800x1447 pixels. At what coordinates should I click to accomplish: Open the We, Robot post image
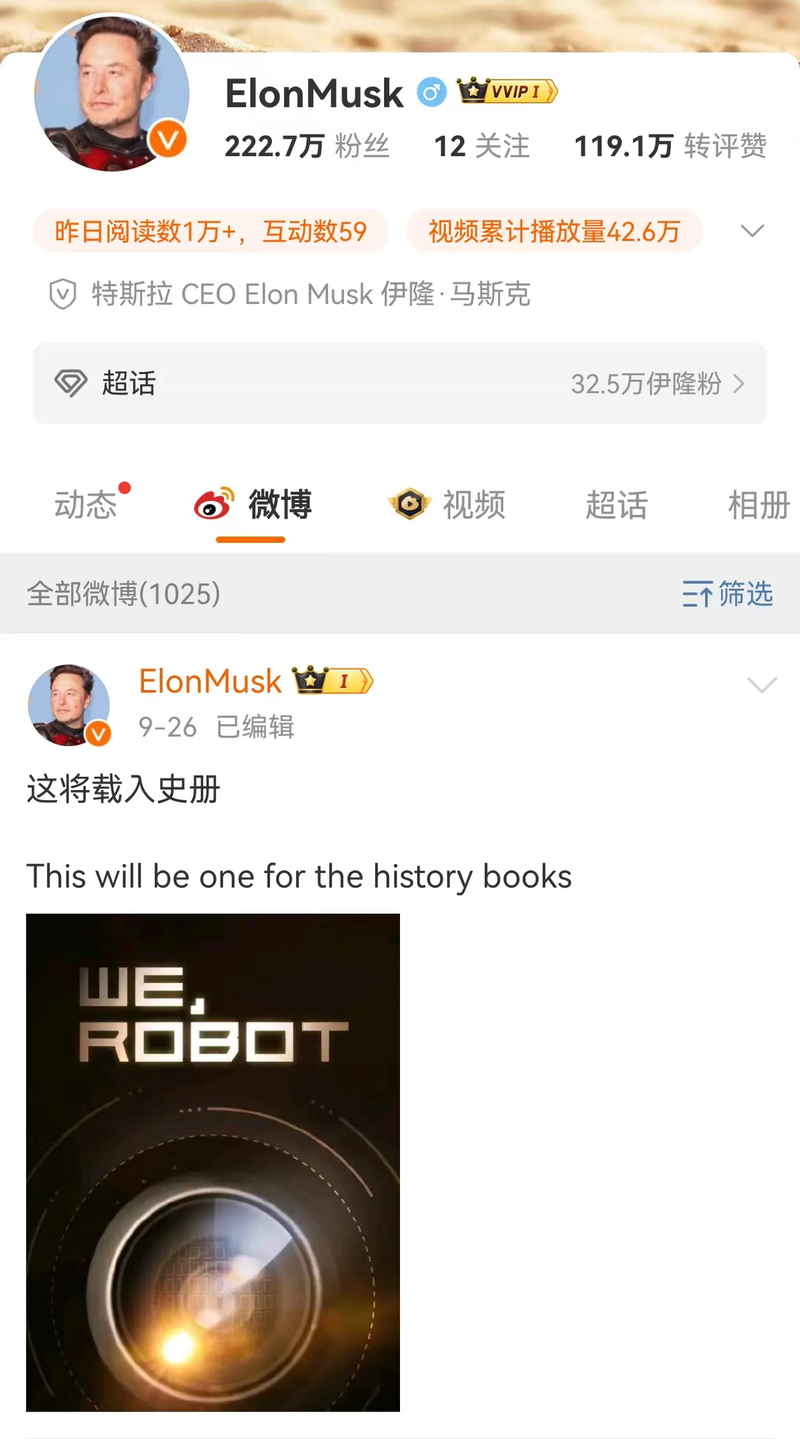tap(213, 1161)
